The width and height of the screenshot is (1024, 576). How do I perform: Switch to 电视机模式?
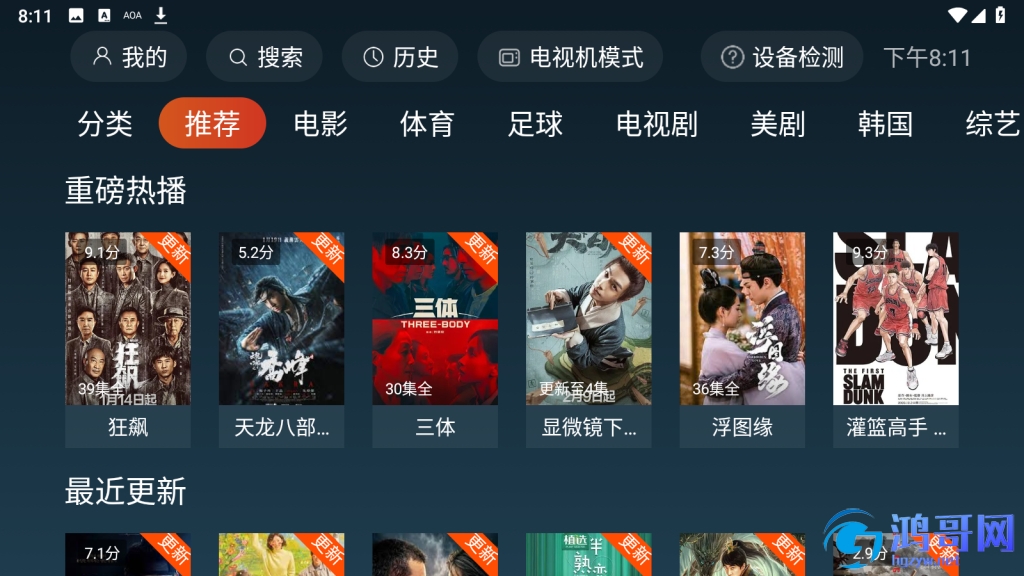click(x=570, y=57)
